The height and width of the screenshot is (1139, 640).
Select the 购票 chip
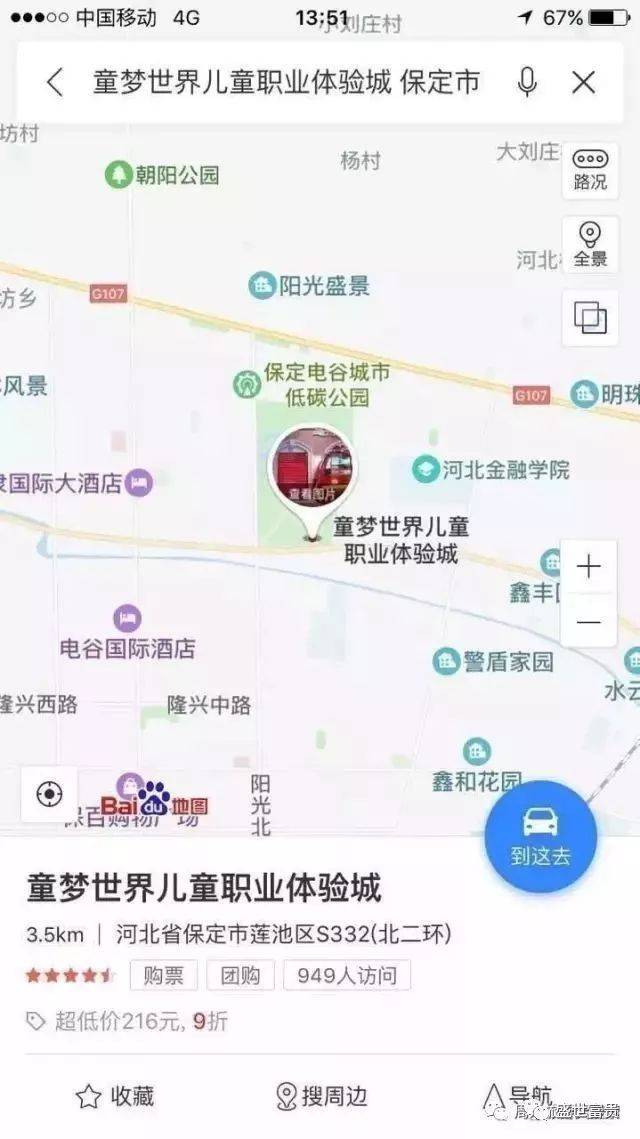[x=161, y=975]
